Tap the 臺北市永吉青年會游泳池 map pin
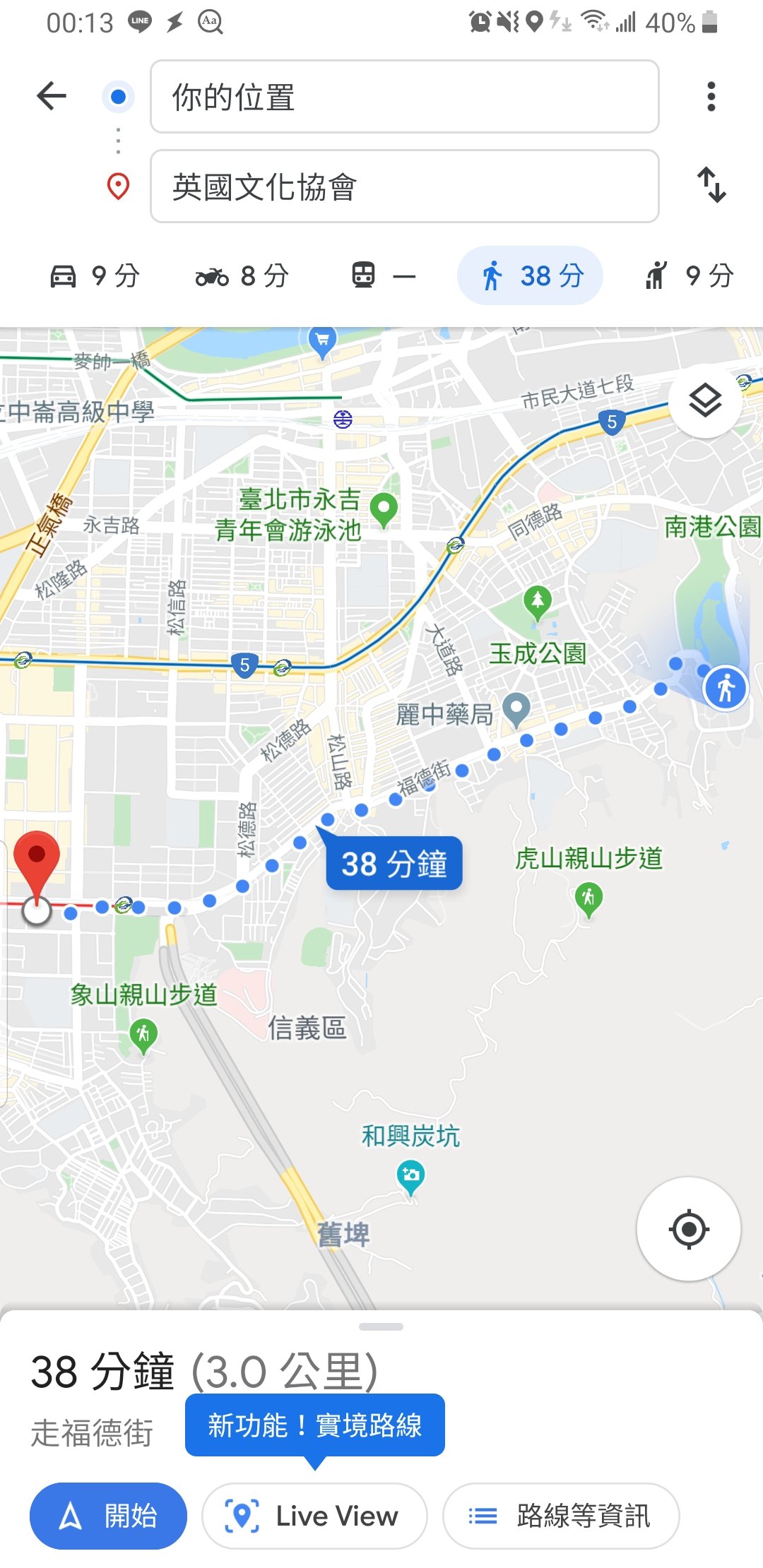This screenshot has width=763, height=1568. [384, 509]
